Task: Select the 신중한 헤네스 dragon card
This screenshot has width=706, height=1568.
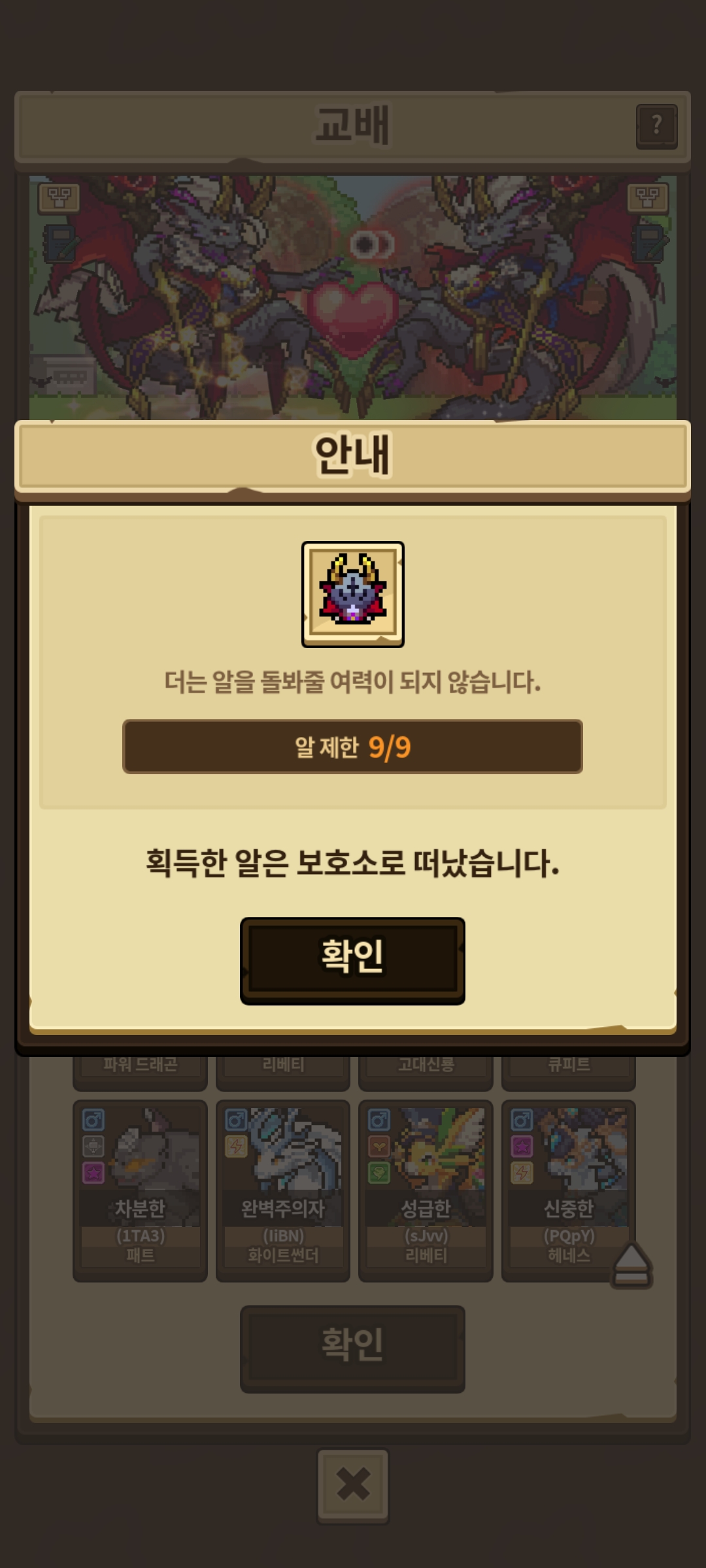Action: click(x=568, y=1190)
